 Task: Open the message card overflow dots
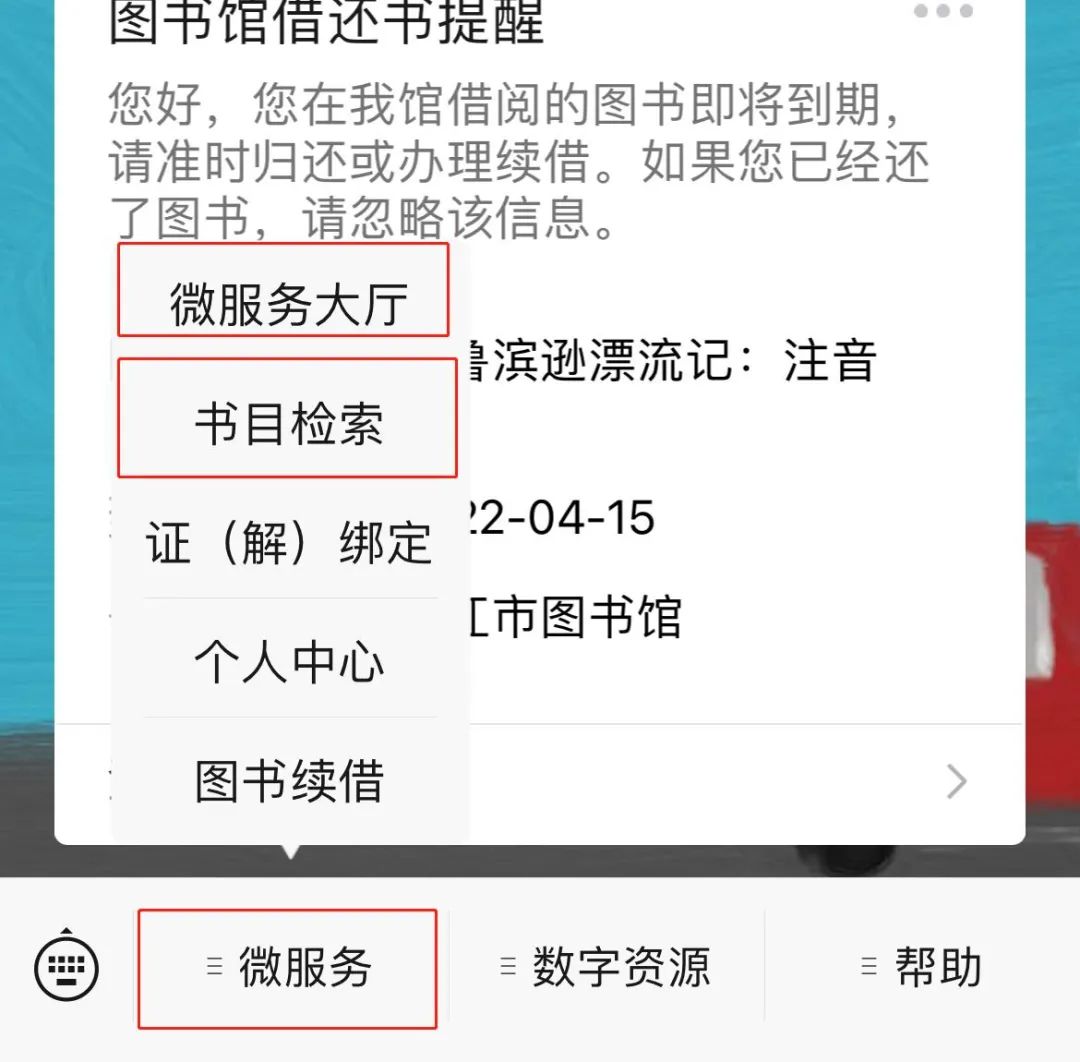(x=942, y=12)
